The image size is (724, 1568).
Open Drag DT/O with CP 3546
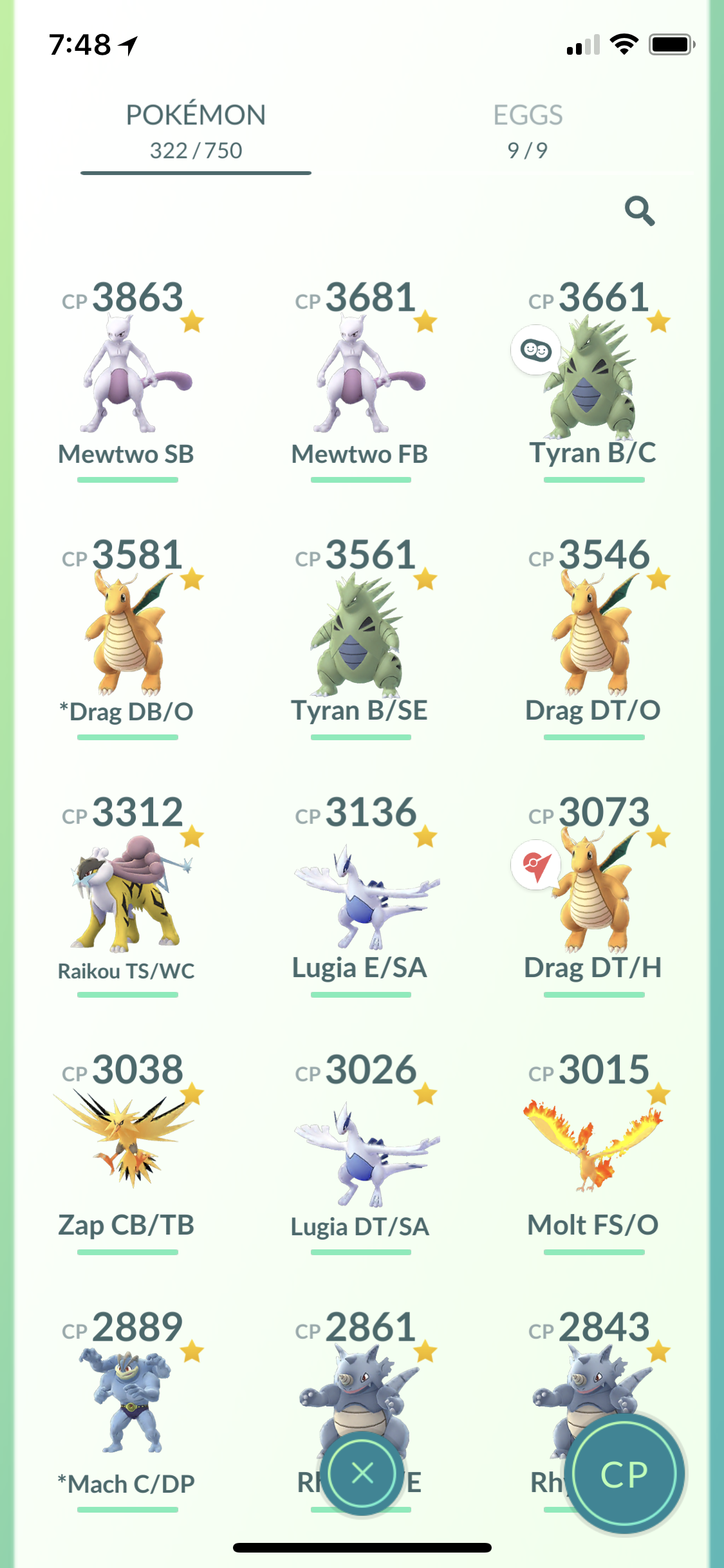point(593,637)
